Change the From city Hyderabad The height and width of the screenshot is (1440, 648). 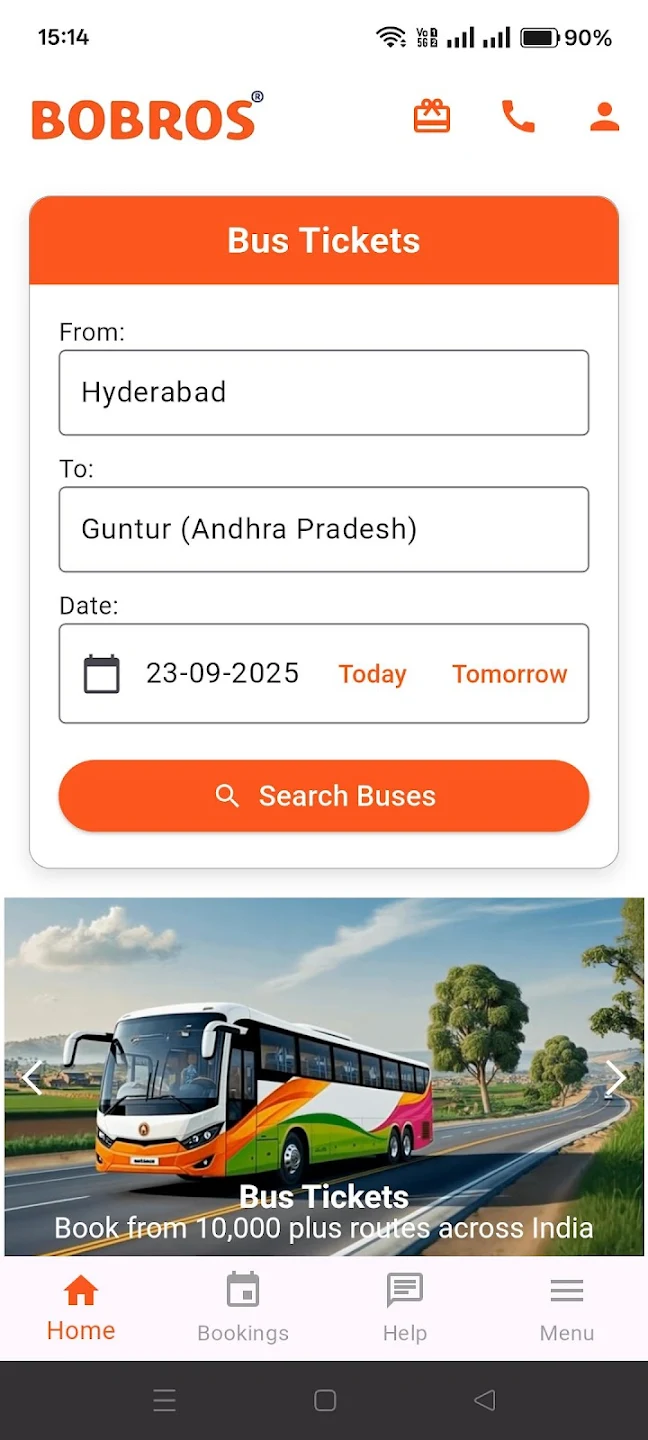(324, 392)
